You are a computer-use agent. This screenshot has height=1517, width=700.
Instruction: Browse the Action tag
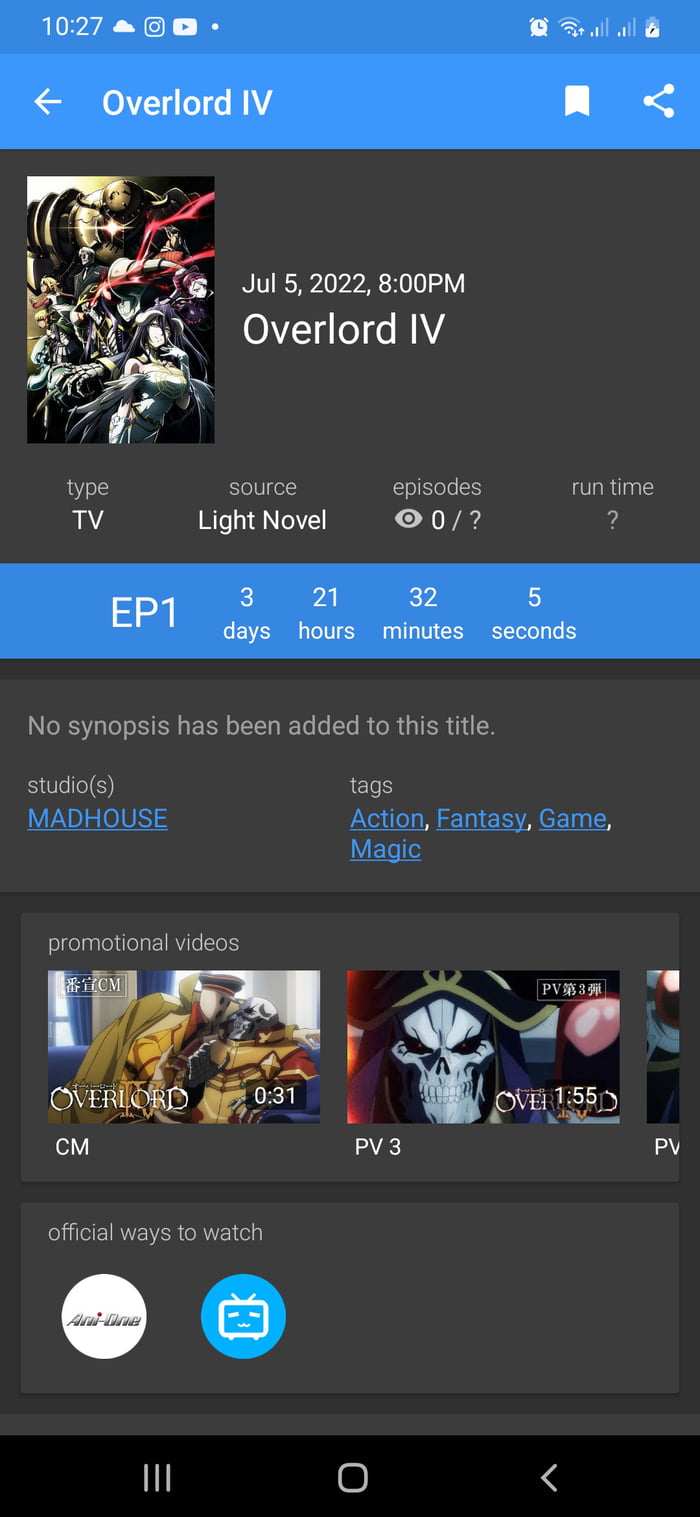(387, 818)
